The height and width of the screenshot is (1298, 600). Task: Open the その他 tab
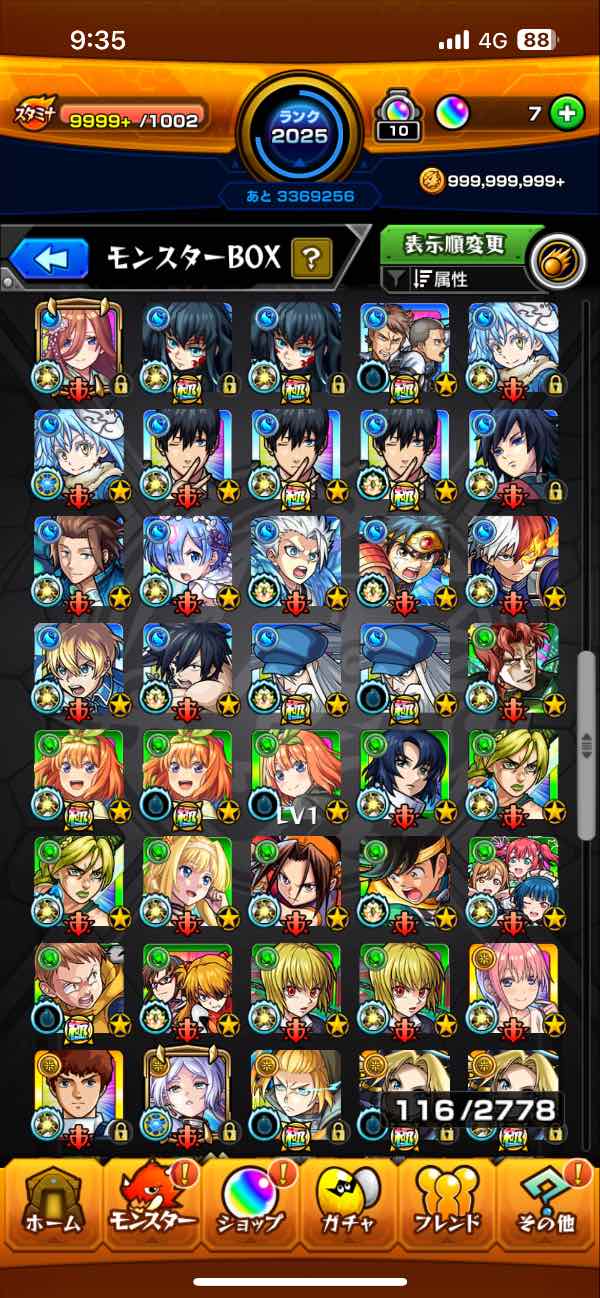[x=547, y=1205]
